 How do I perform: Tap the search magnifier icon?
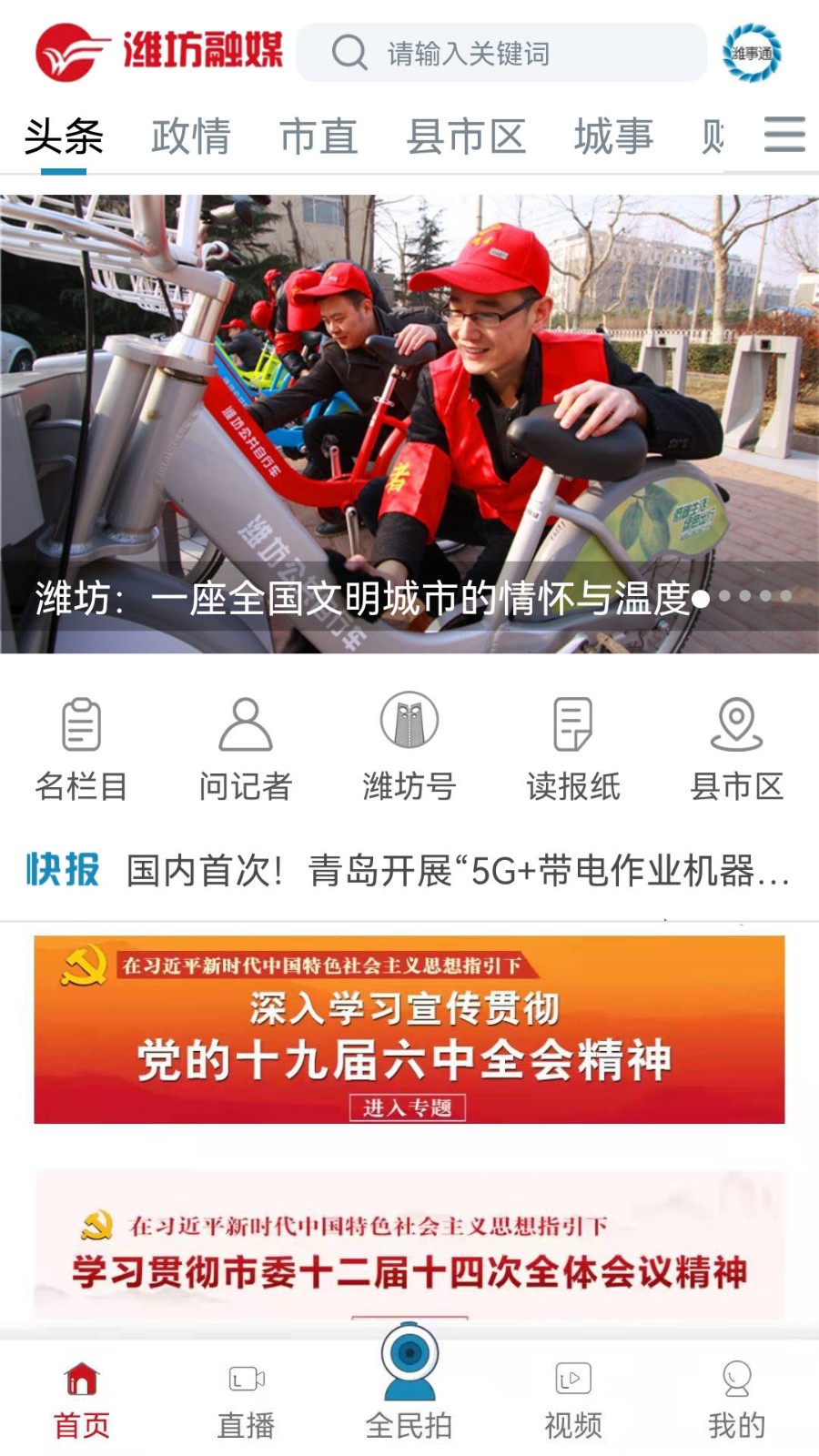(x=349, y=54)
